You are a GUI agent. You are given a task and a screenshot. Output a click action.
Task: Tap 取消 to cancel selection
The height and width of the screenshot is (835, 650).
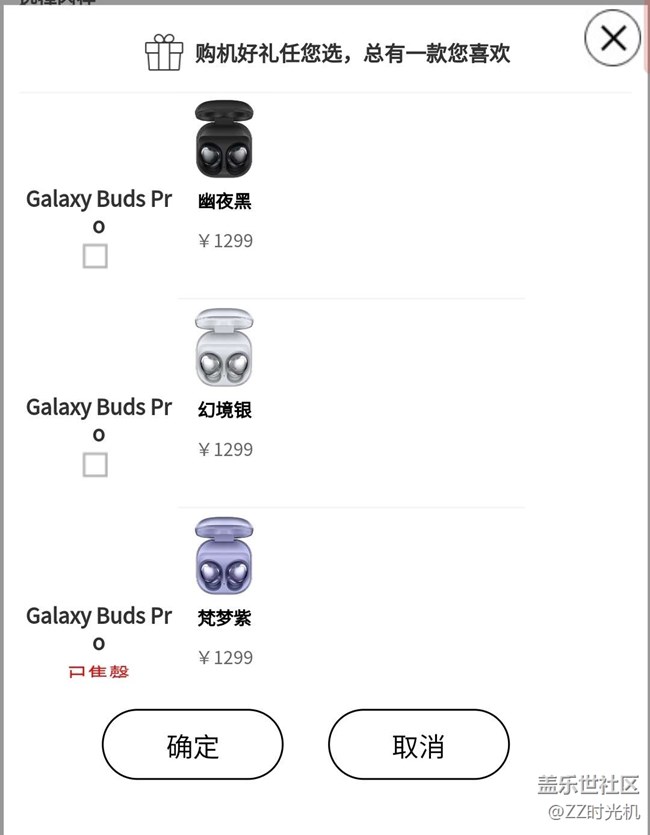(x=418, y=745)
